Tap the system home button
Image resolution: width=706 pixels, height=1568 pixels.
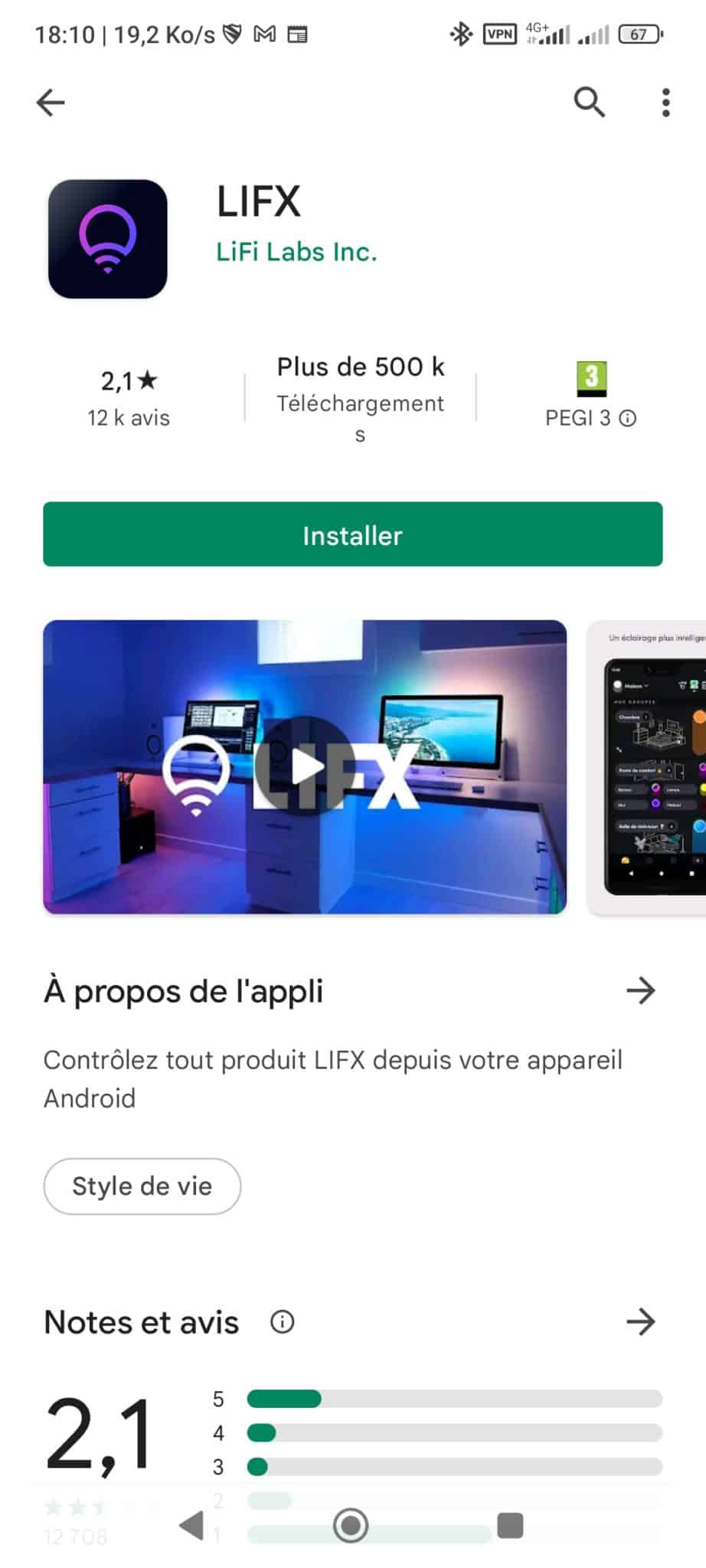pos(351,1526)
